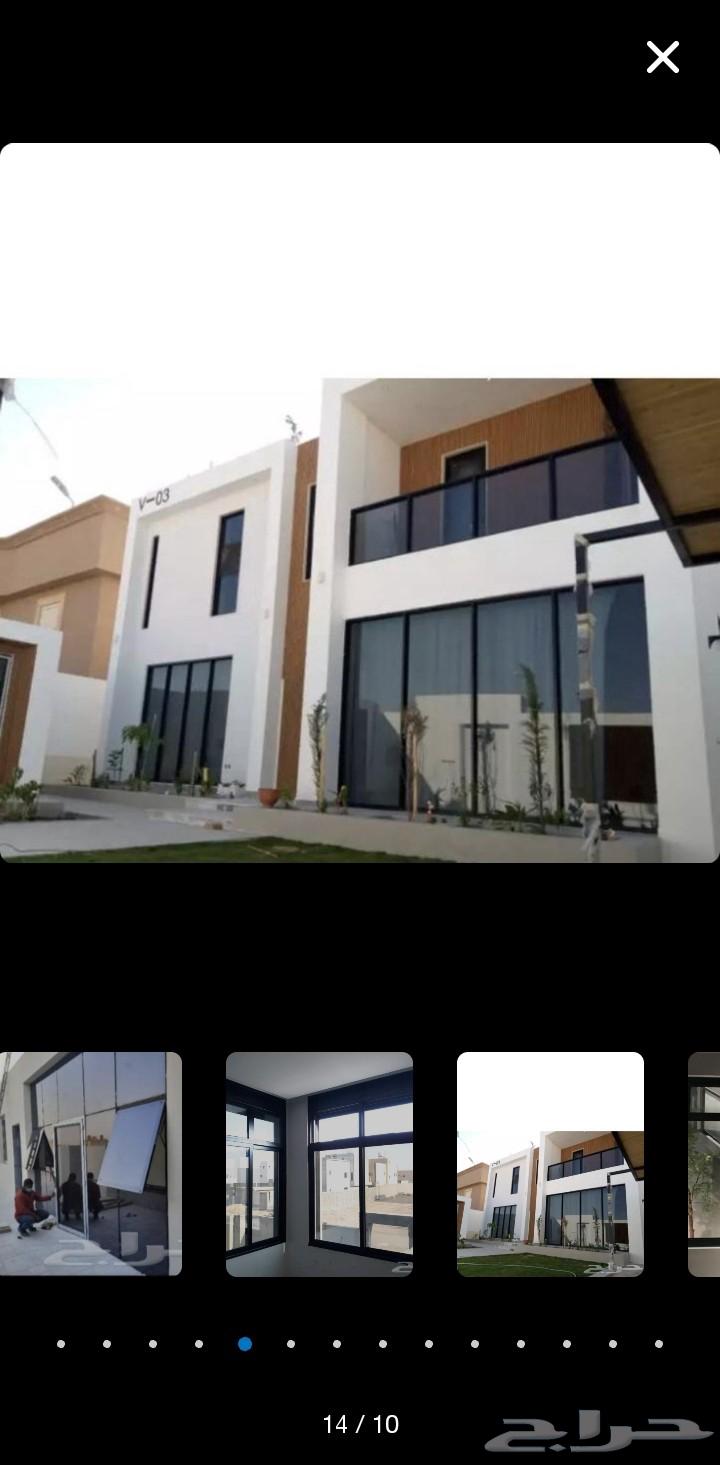Jump to the first page indicator dot
This screenshot has height=1465, width=720.
click(x=61, y=1344)
